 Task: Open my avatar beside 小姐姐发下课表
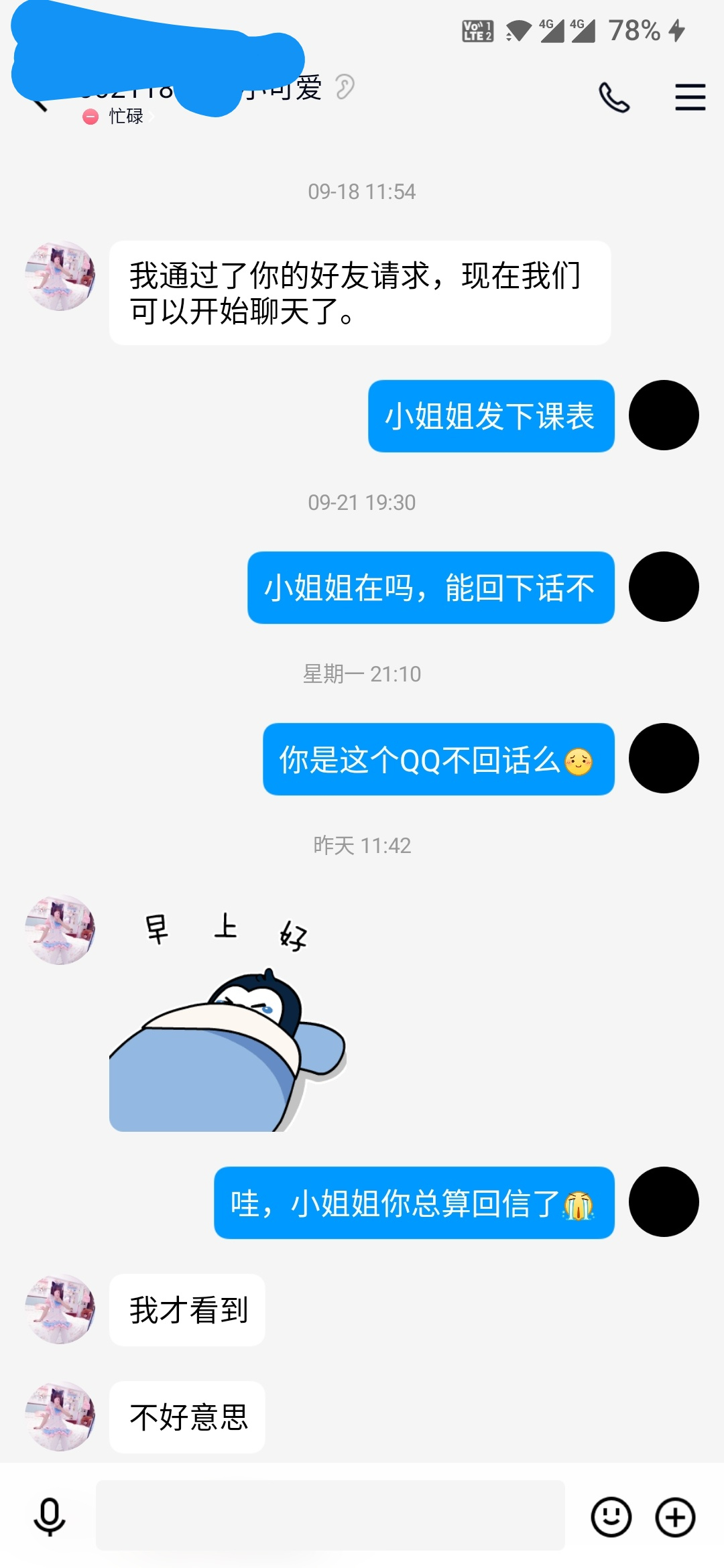664,415
